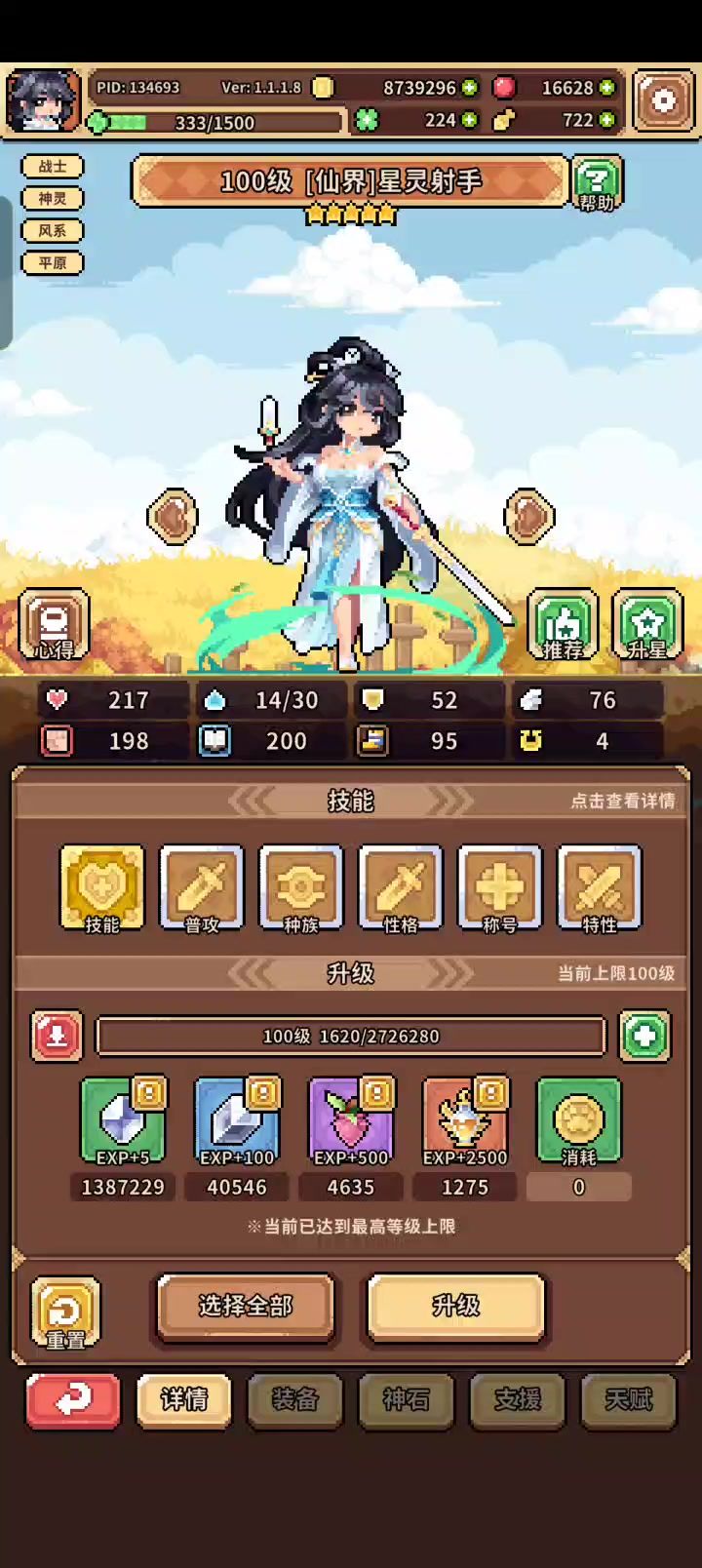View the 种族 race details
Image resolution: width=702 pixels, height=1568 pixels.
coord(301,888)
